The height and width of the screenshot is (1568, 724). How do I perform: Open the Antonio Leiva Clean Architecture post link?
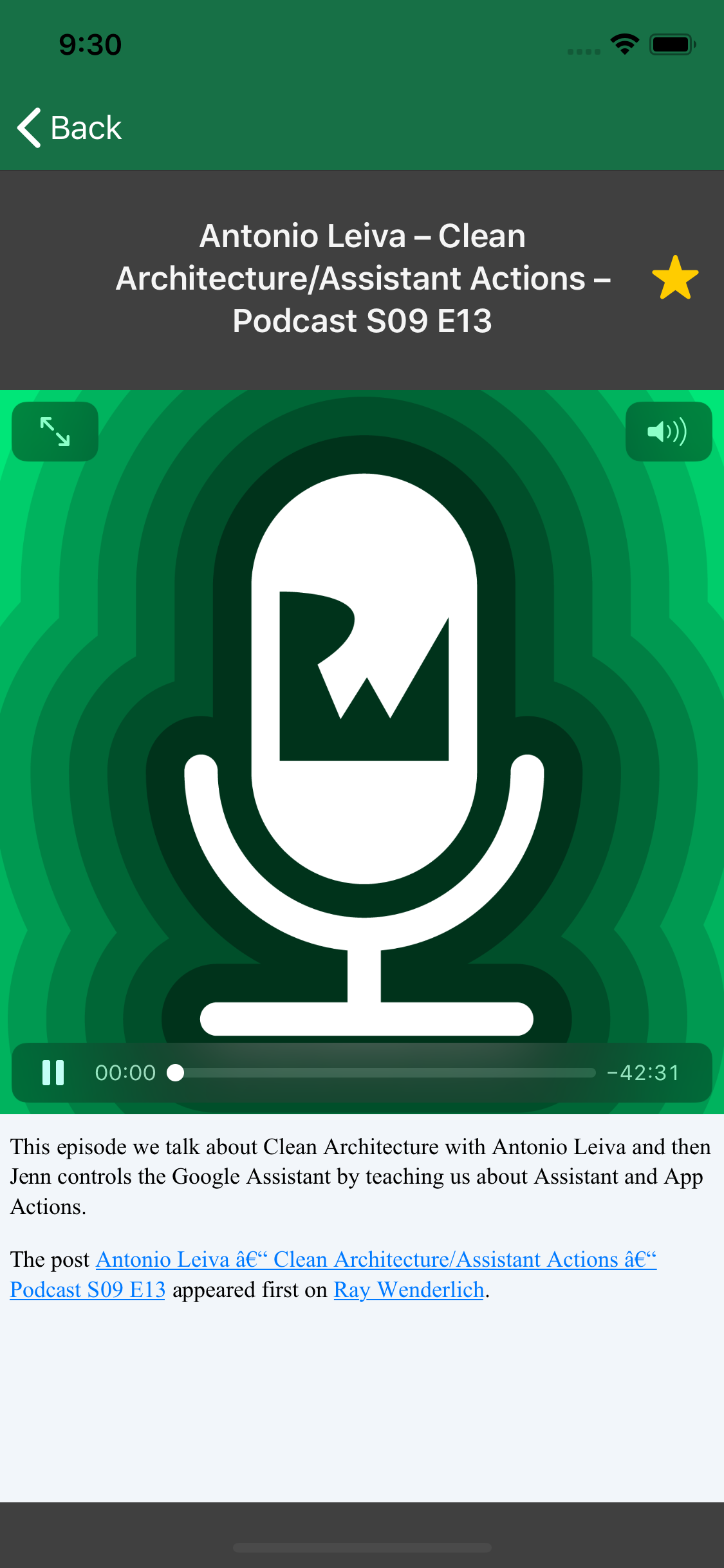click(376, 1259)
